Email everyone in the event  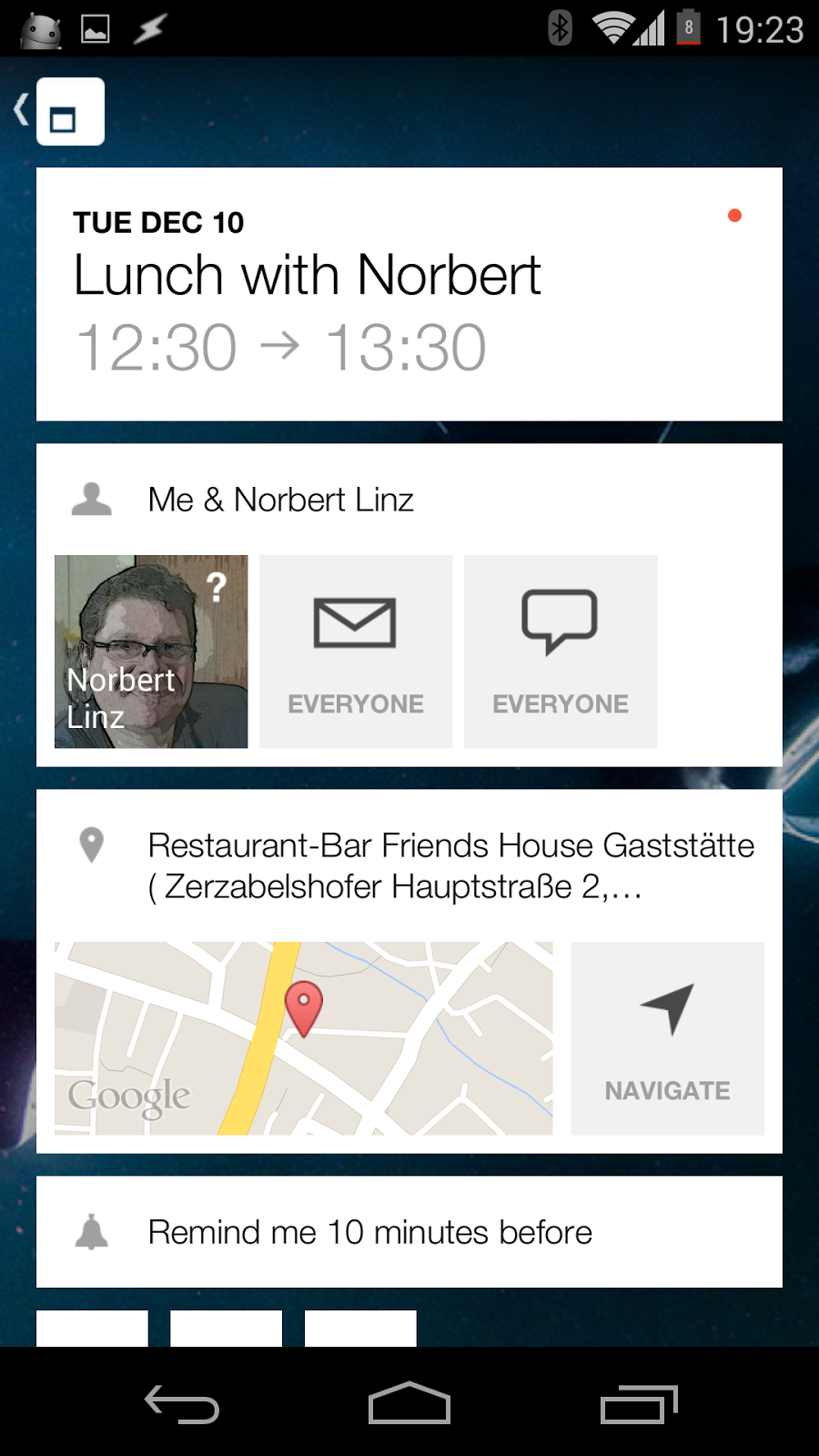356,652
